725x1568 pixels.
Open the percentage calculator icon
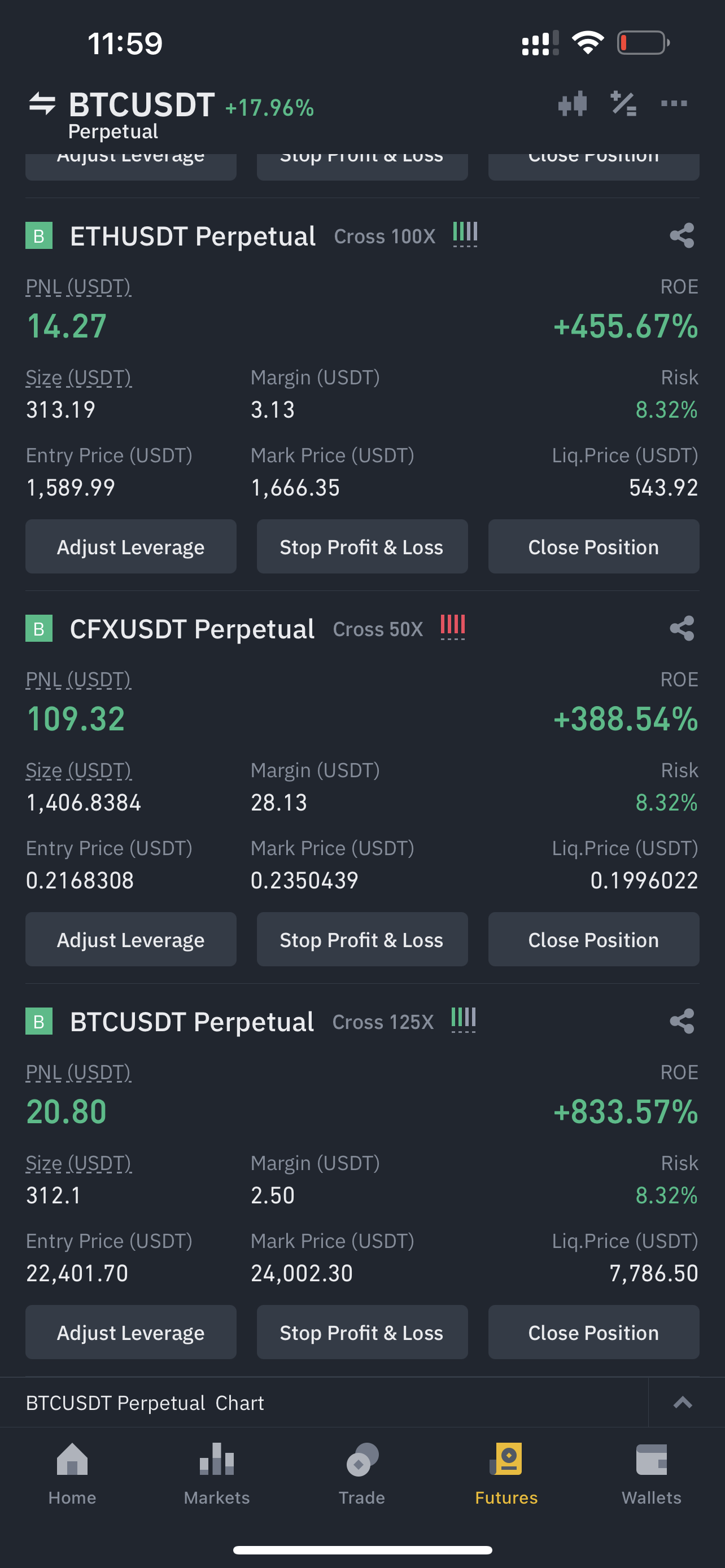(623, 103)
